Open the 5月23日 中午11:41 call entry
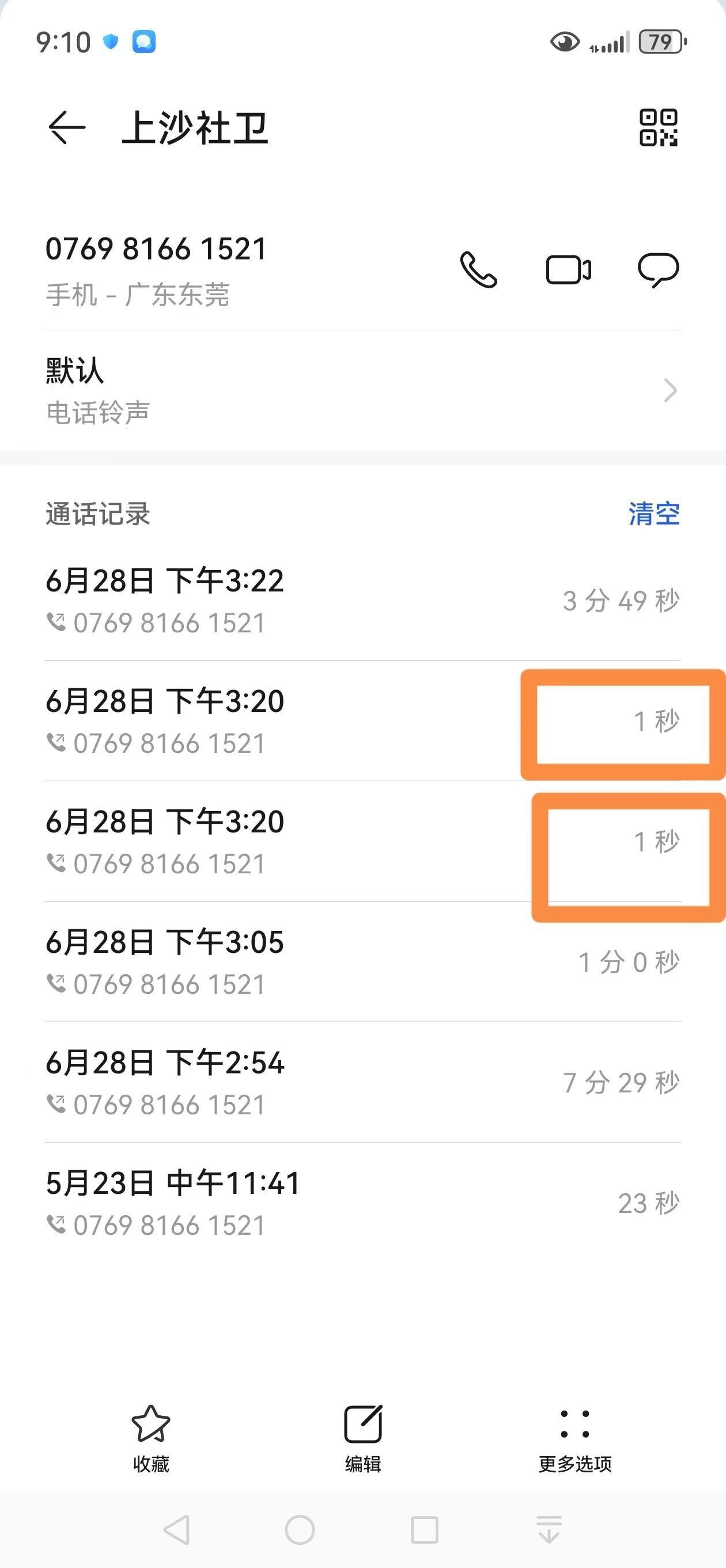Viewport: 726px width, 1568px height. point(362,1203)
